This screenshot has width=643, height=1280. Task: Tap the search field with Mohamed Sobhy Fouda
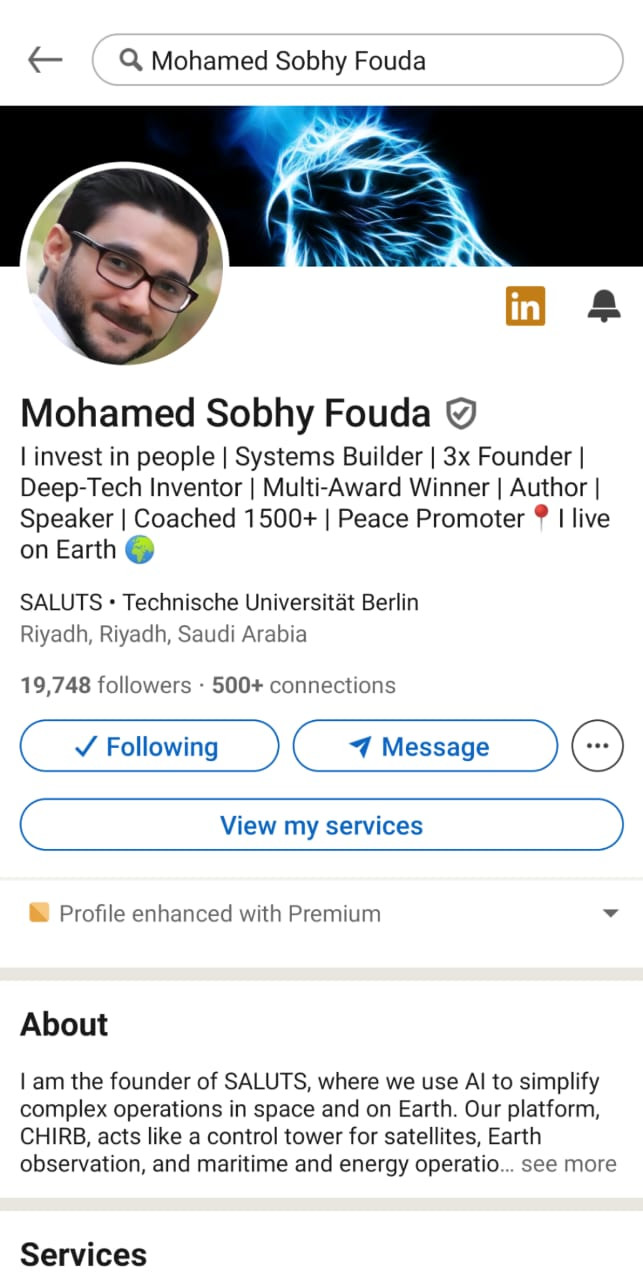click(357, 61)
